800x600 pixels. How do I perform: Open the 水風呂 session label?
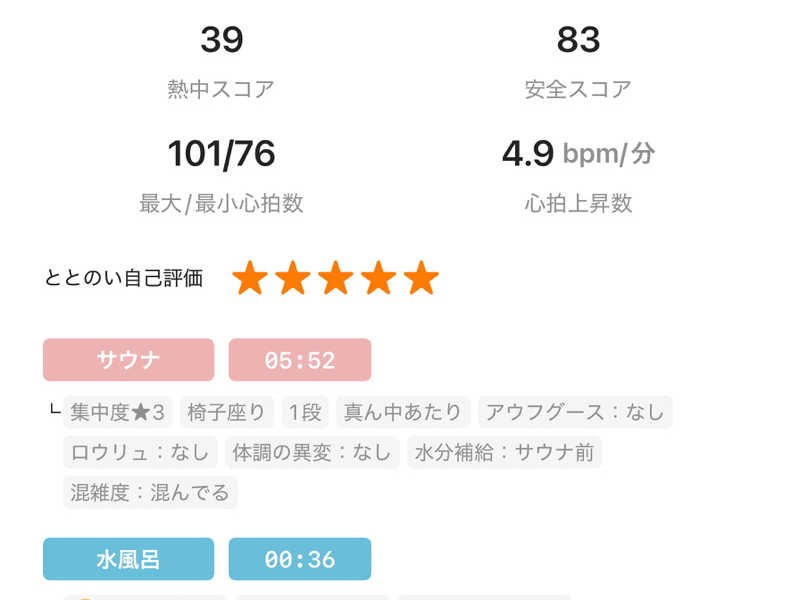click(x=128, y=559)
